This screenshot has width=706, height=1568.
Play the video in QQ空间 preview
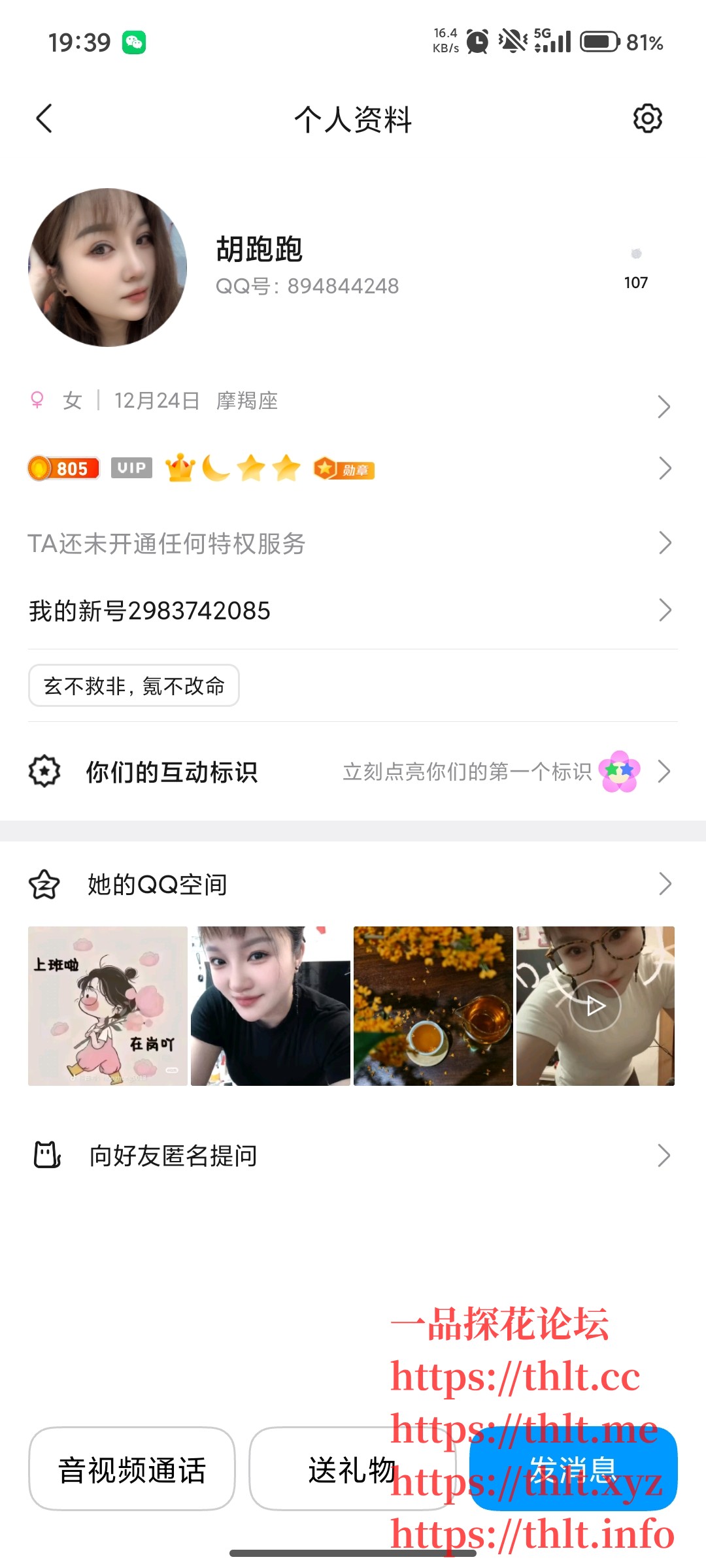(594, 1005)
